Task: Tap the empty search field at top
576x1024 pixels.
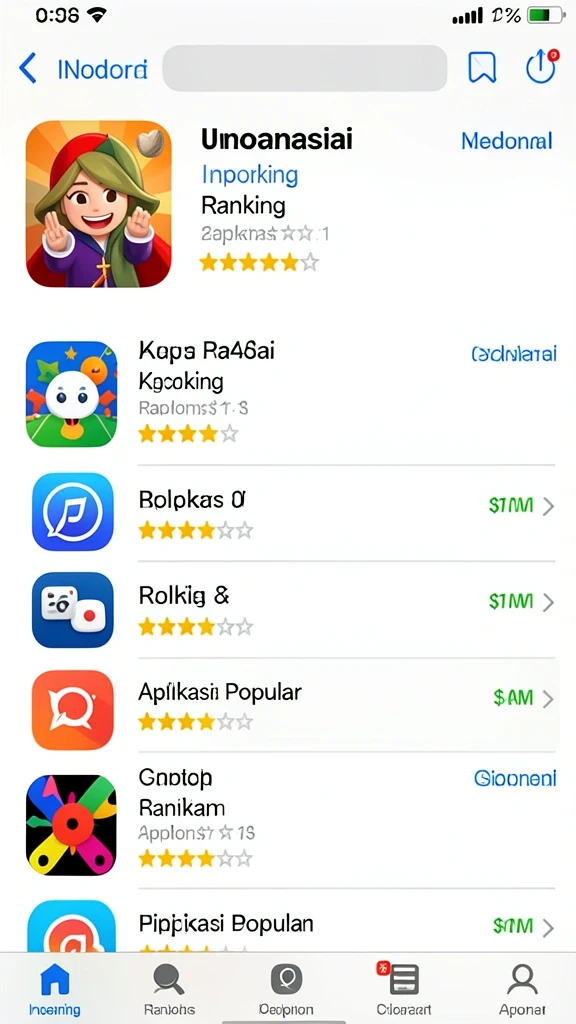Action: 304,68
